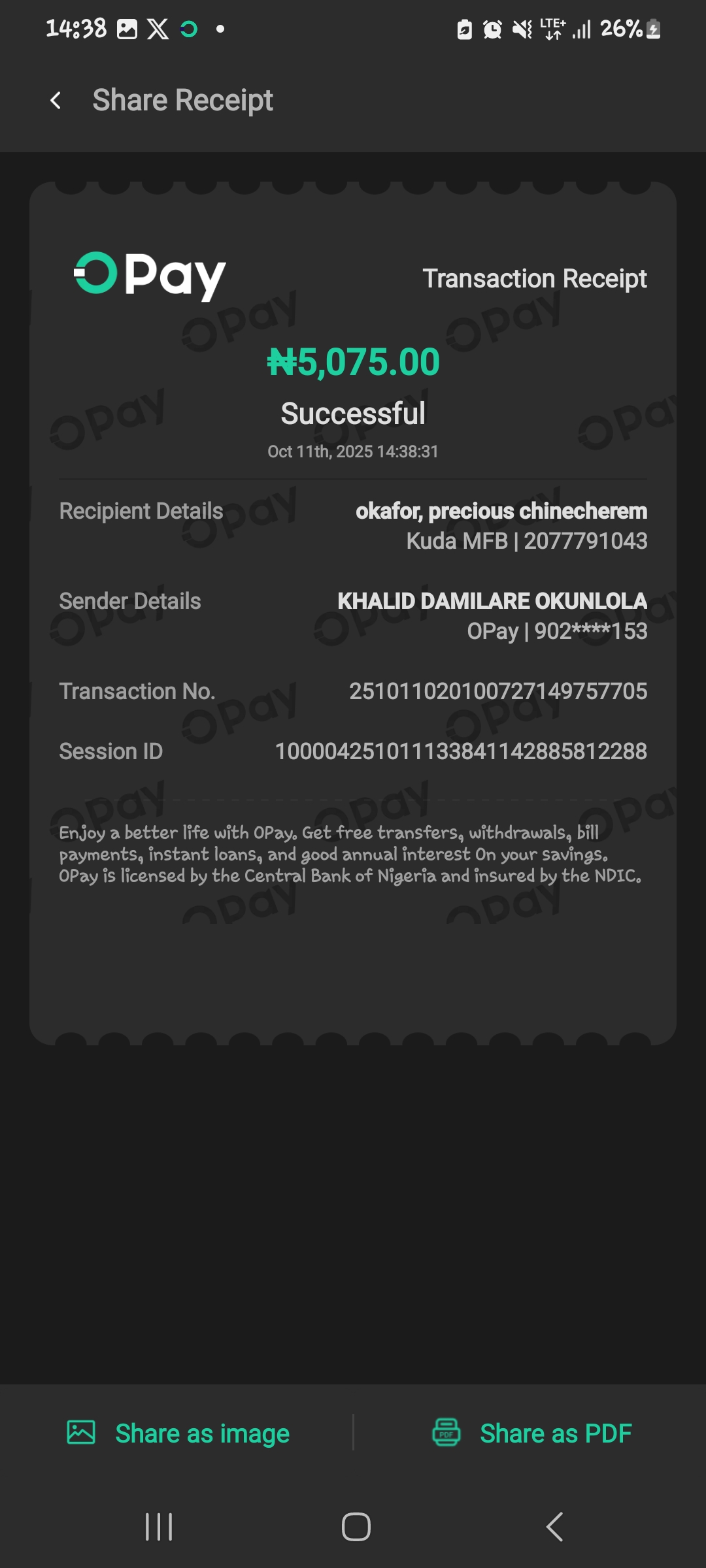Open recent apps from navigation bar
The image size is (706, 1568).
click(159, 1527)
